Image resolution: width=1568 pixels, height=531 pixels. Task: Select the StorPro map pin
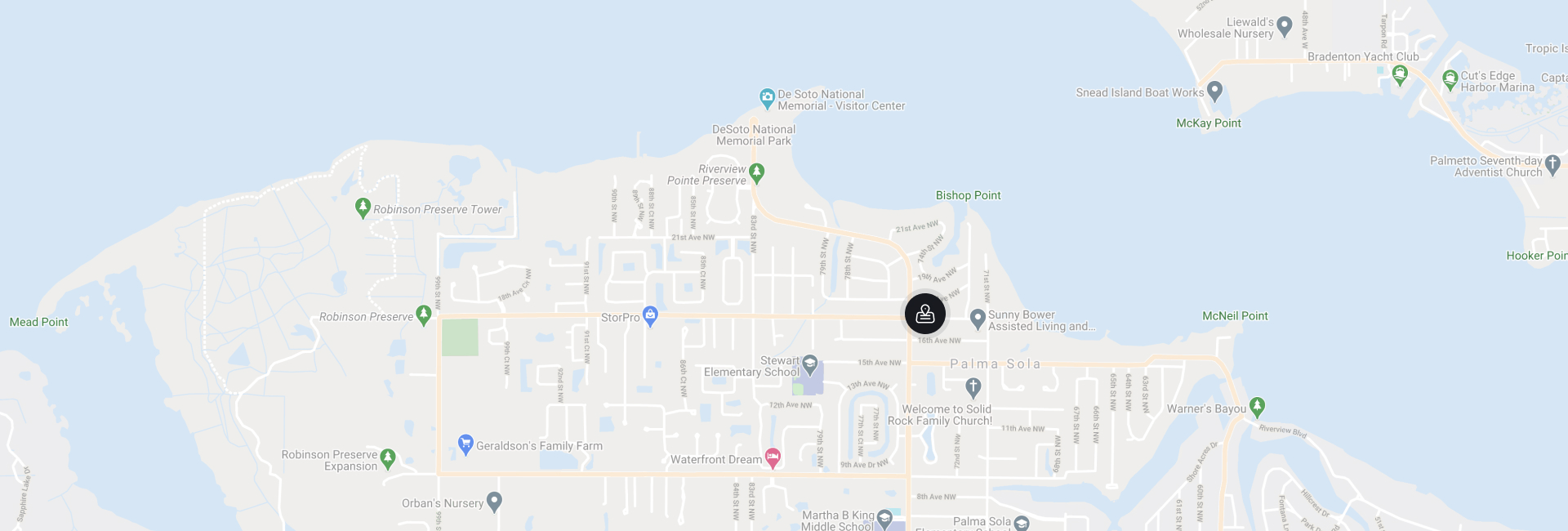pos(650,315)
